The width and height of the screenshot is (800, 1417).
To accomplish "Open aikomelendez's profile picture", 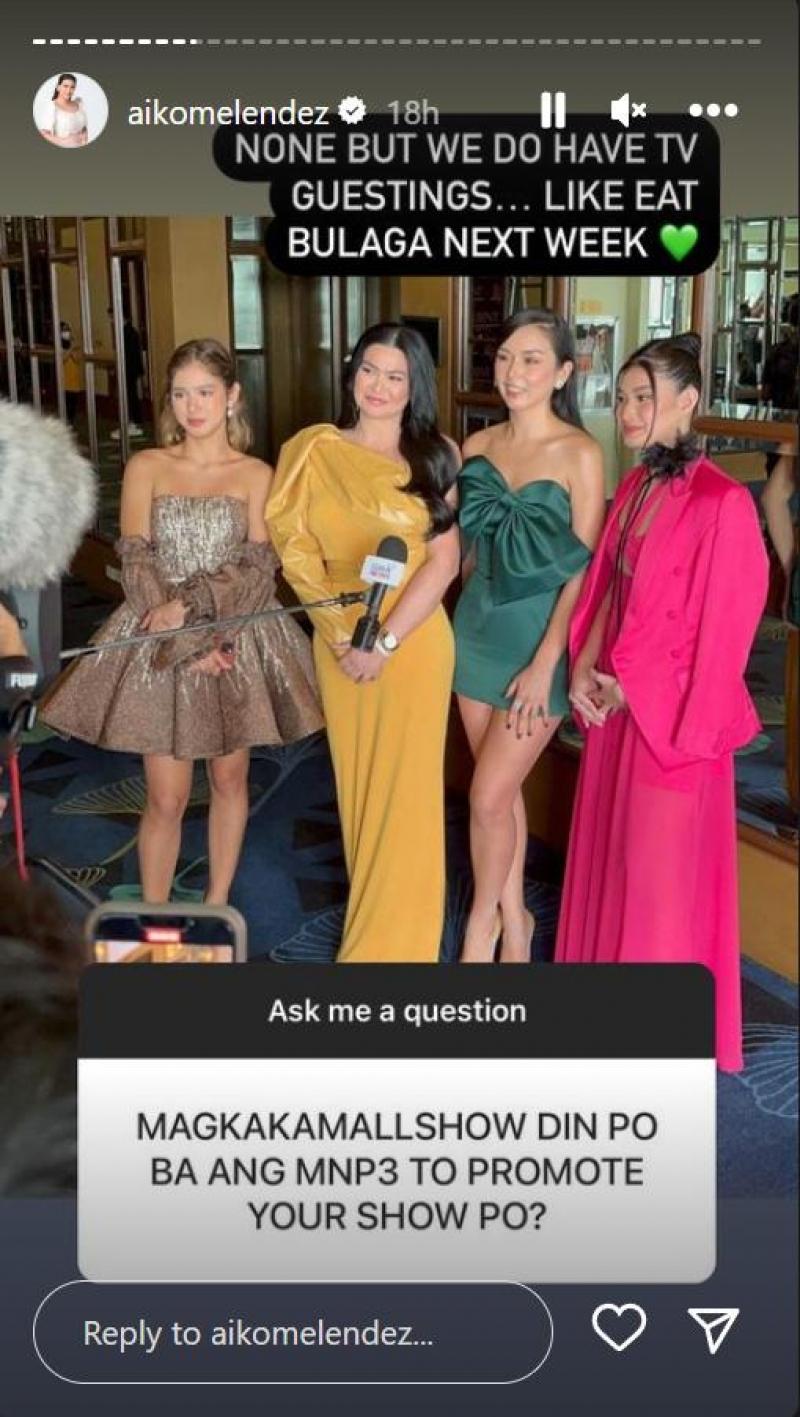I will pos(70,110).
